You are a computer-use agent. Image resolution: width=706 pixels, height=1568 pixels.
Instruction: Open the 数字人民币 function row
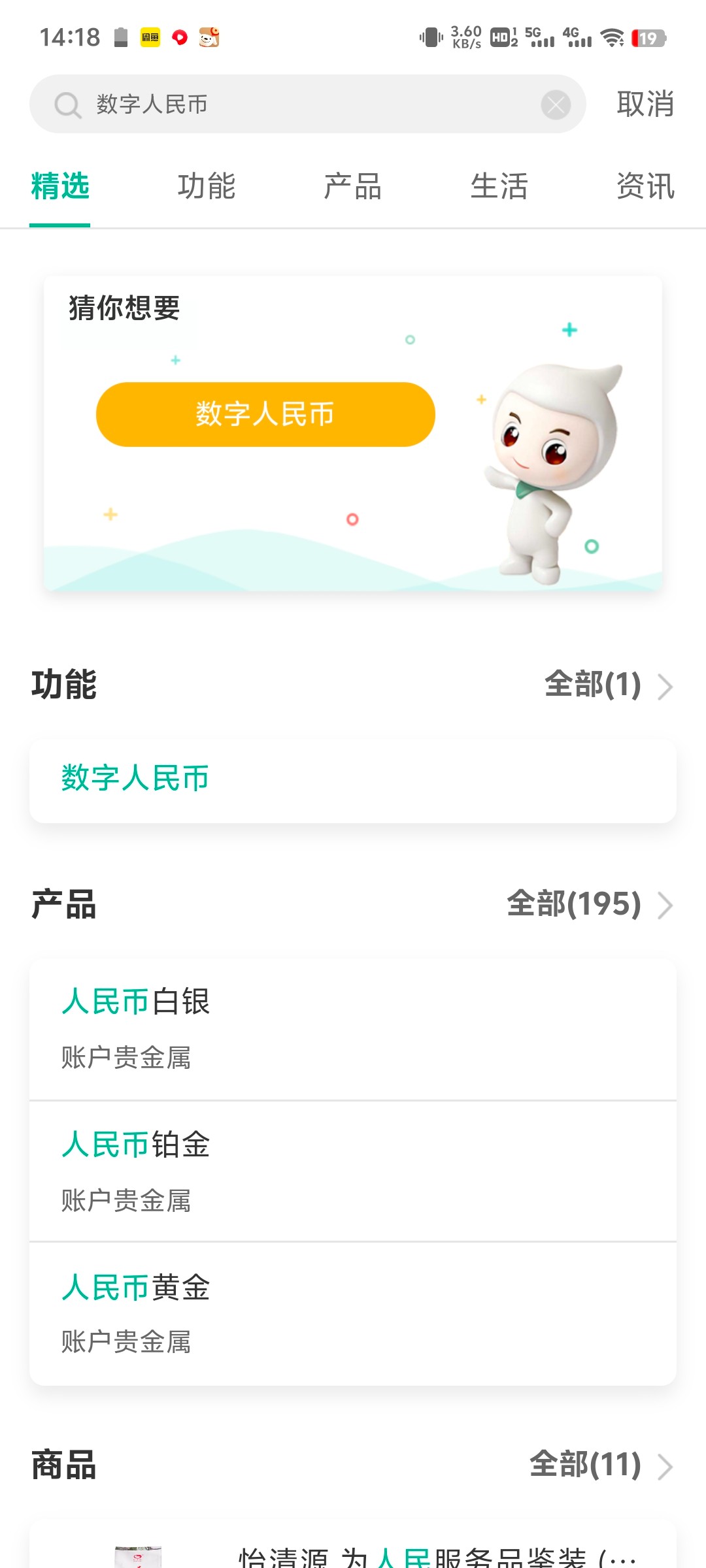[353, 779]
